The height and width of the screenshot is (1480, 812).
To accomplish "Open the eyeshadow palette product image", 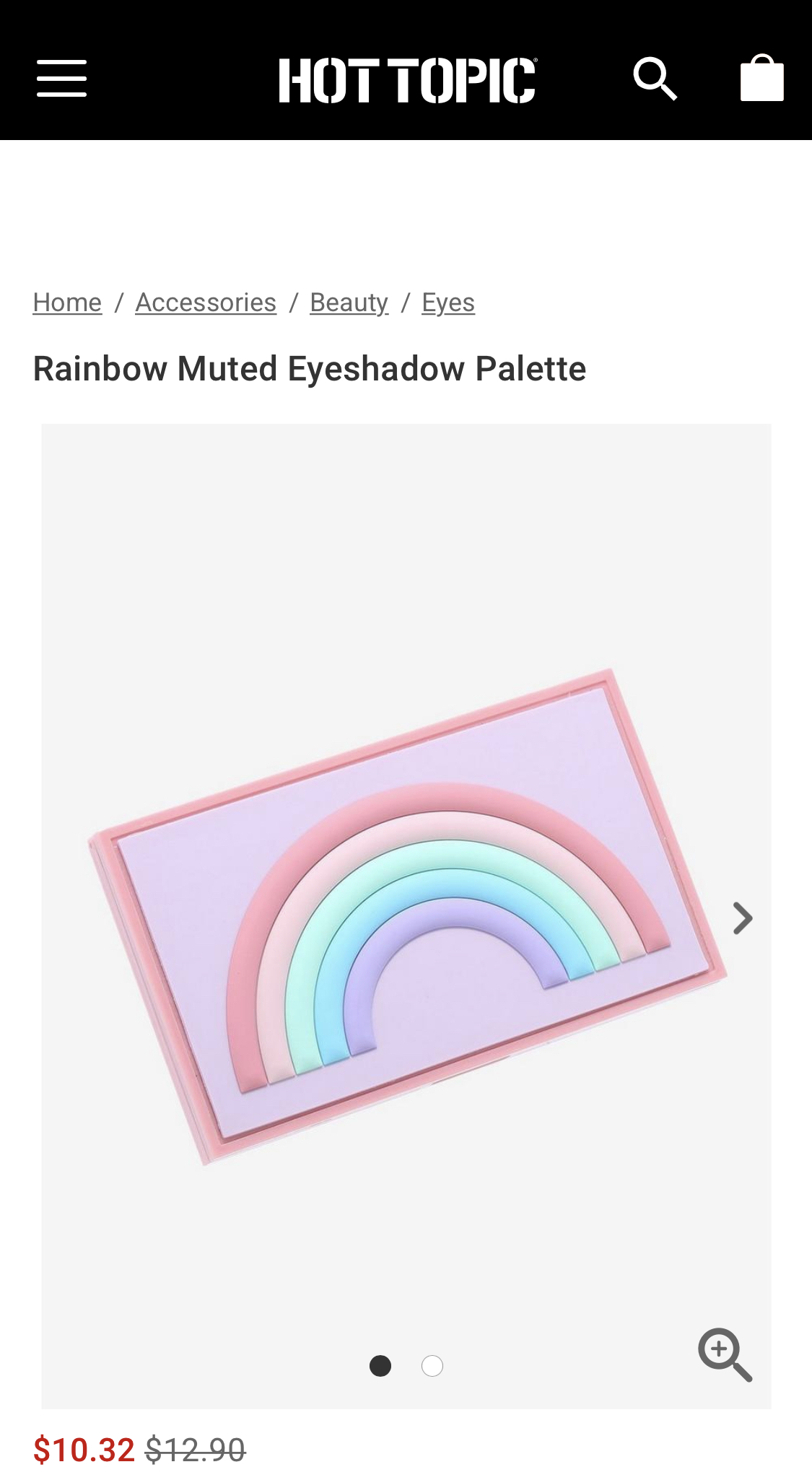I will click(406, 917).
